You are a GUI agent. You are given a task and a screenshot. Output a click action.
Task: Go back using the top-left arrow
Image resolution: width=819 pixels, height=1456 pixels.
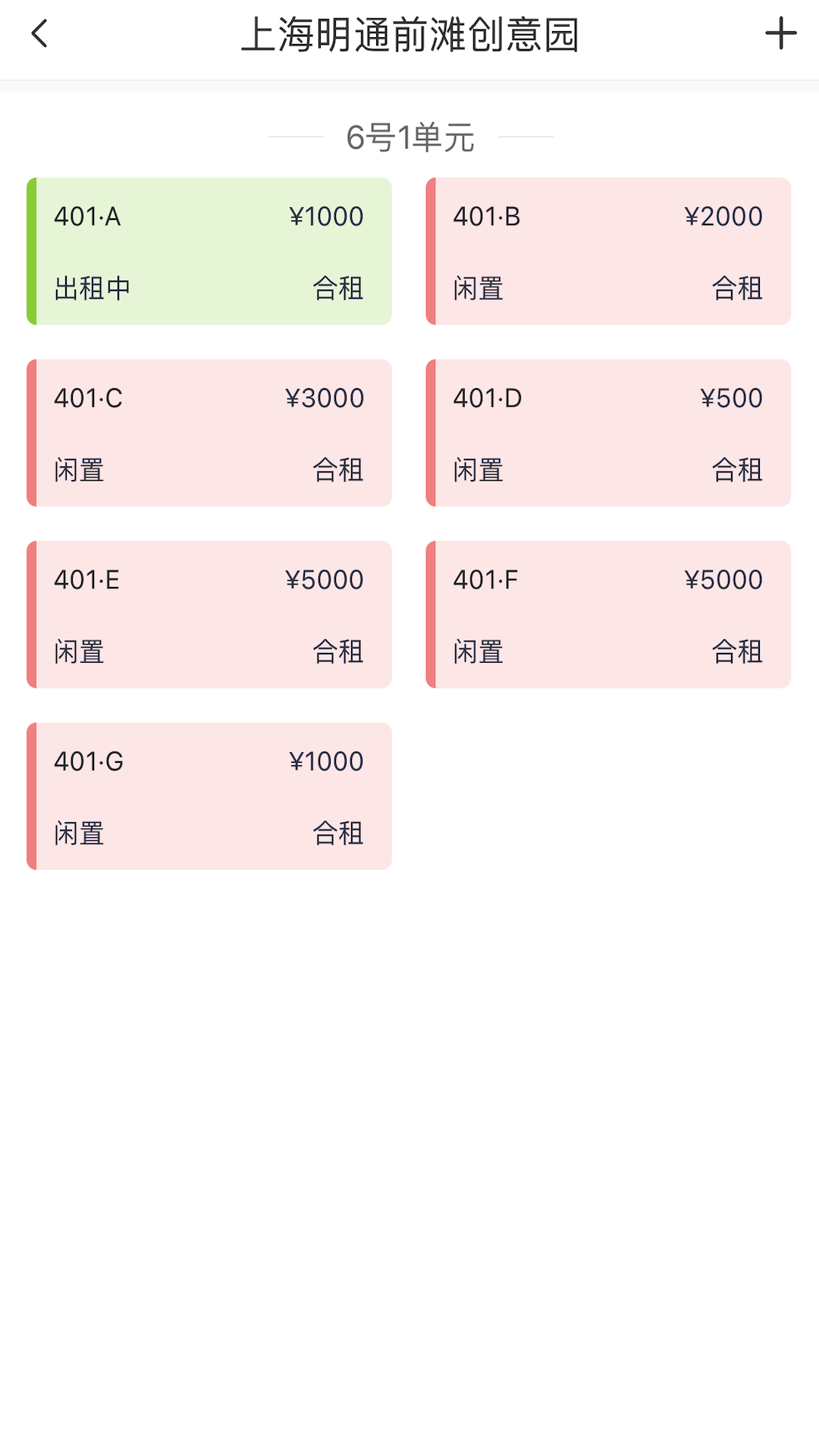(x=39, y=34)
